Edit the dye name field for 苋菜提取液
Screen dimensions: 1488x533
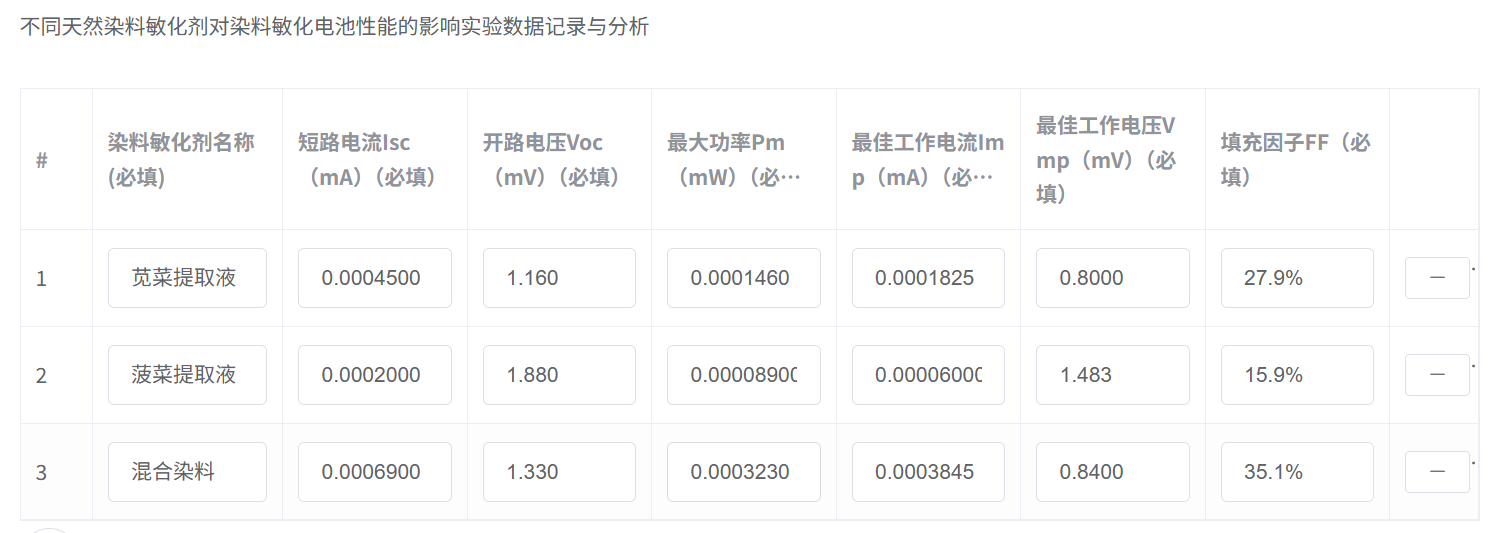pos(187,278)
